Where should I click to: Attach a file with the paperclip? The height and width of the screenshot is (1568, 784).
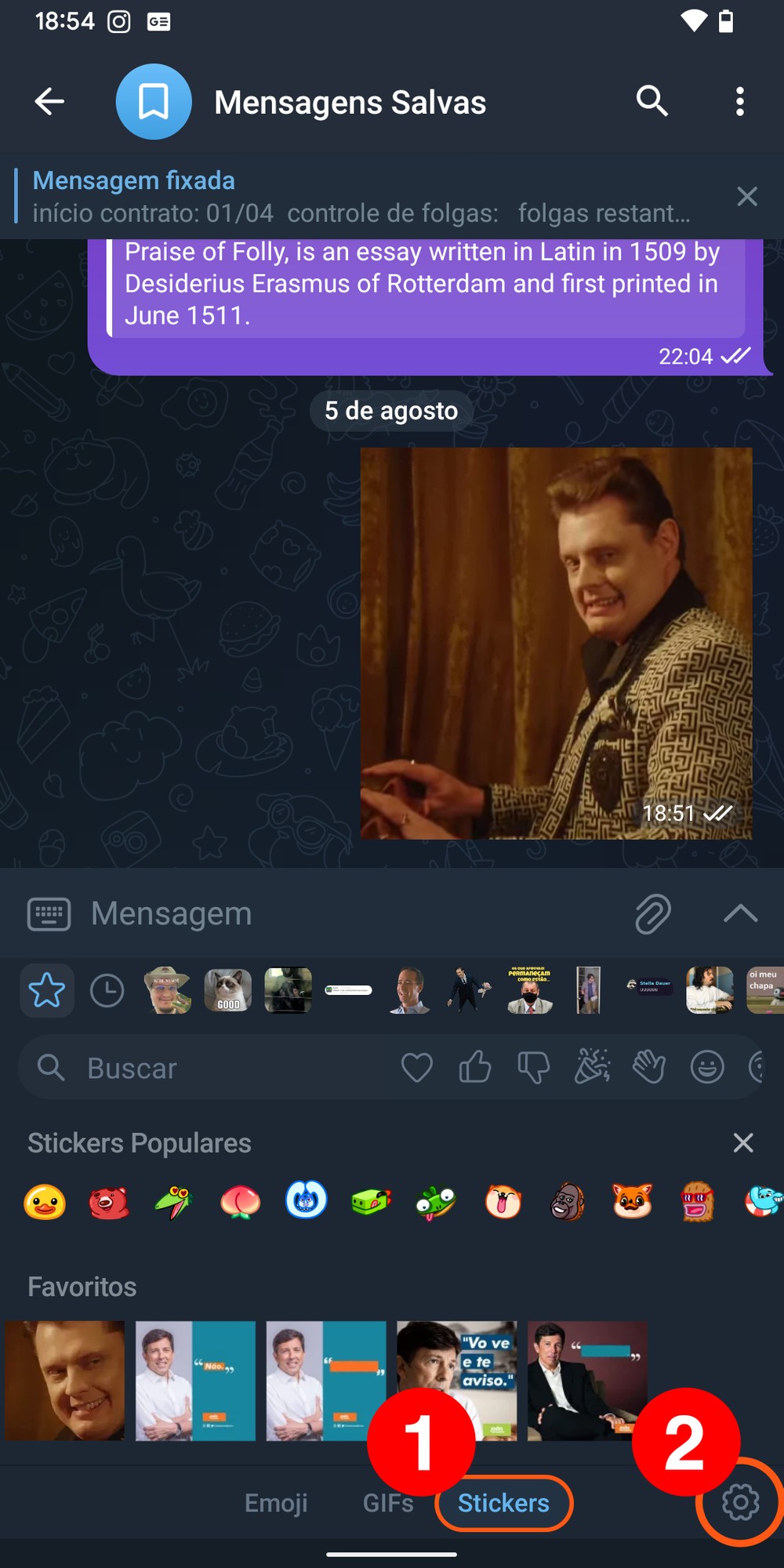click(x=652, y=914)
